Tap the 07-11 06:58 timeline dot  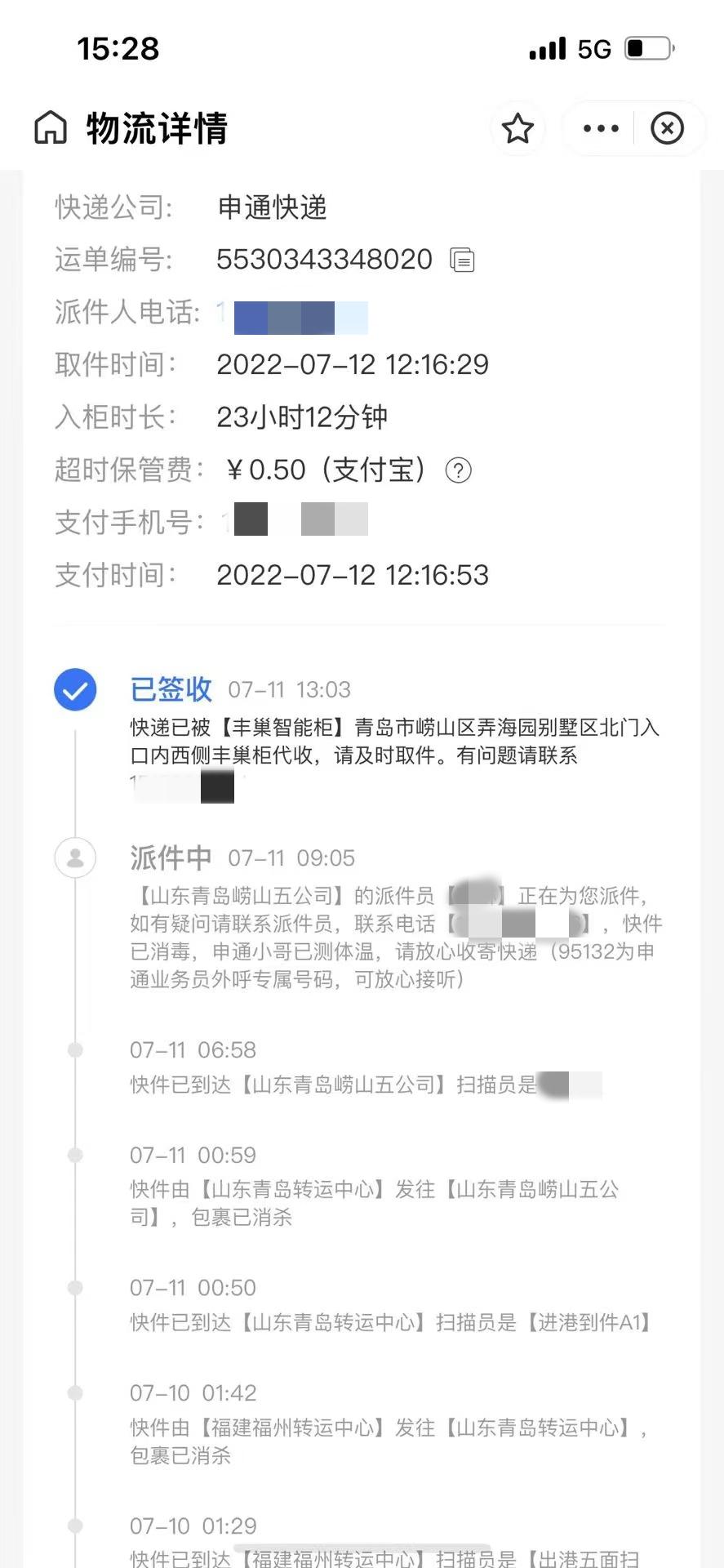point(75,1052)
